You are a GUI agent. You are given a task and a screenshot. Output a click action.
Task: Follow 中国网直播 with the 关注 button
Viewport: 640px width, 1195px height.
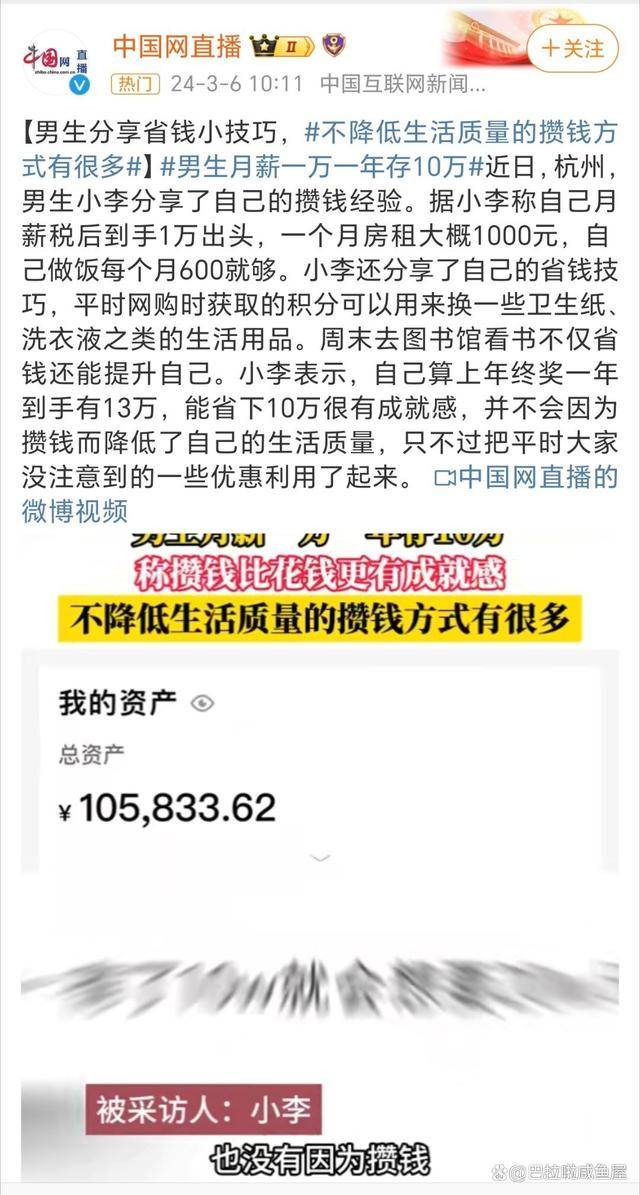(x=573, y=47)
